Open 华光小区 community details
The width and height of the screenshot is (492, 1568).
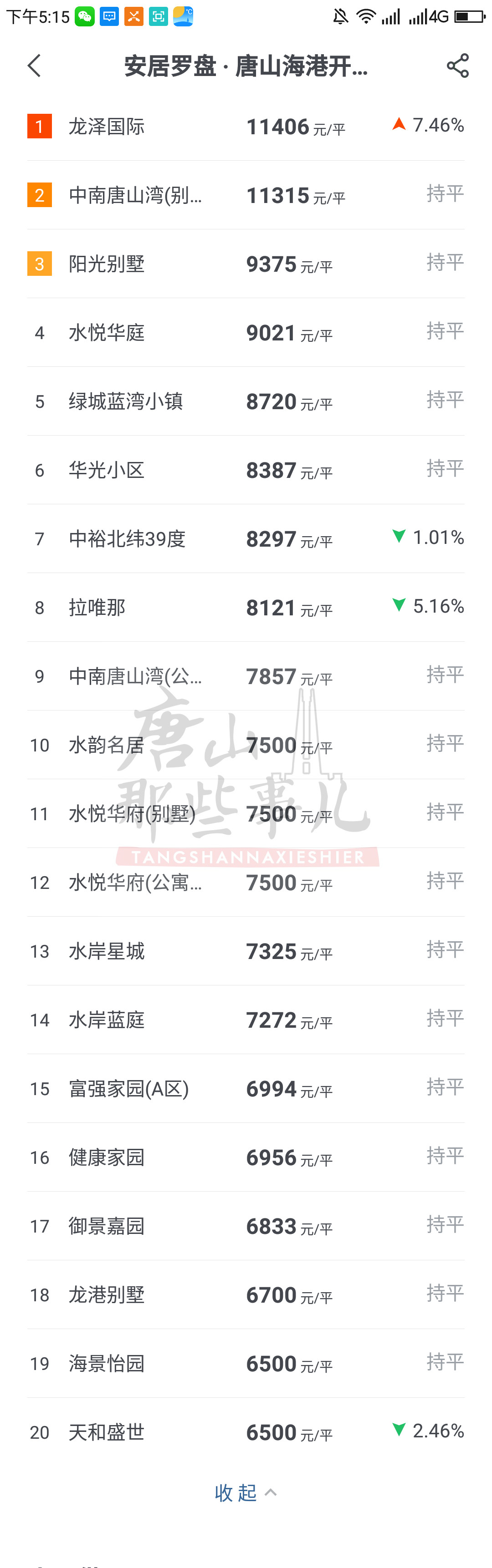(107, 471)
